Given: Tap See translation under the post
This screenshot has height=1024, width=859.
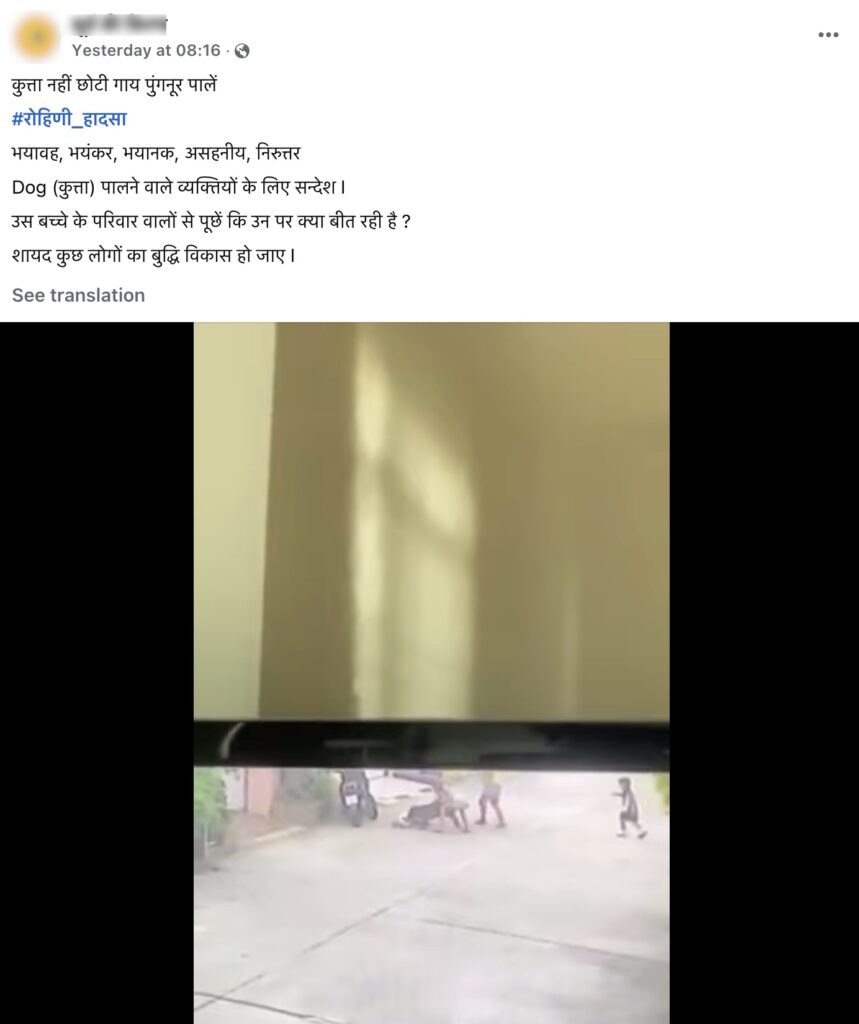Looking at the screenshot, I should (78, 295).
